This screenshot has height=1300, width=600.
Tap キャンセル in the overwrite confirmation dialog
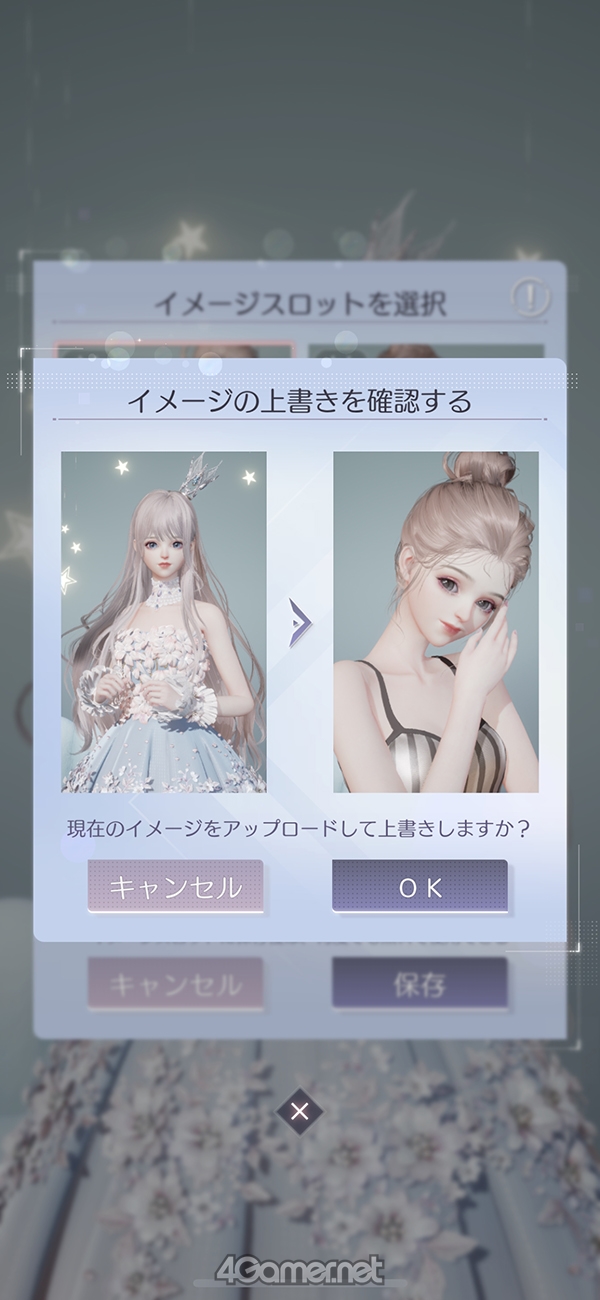point(175,886)
